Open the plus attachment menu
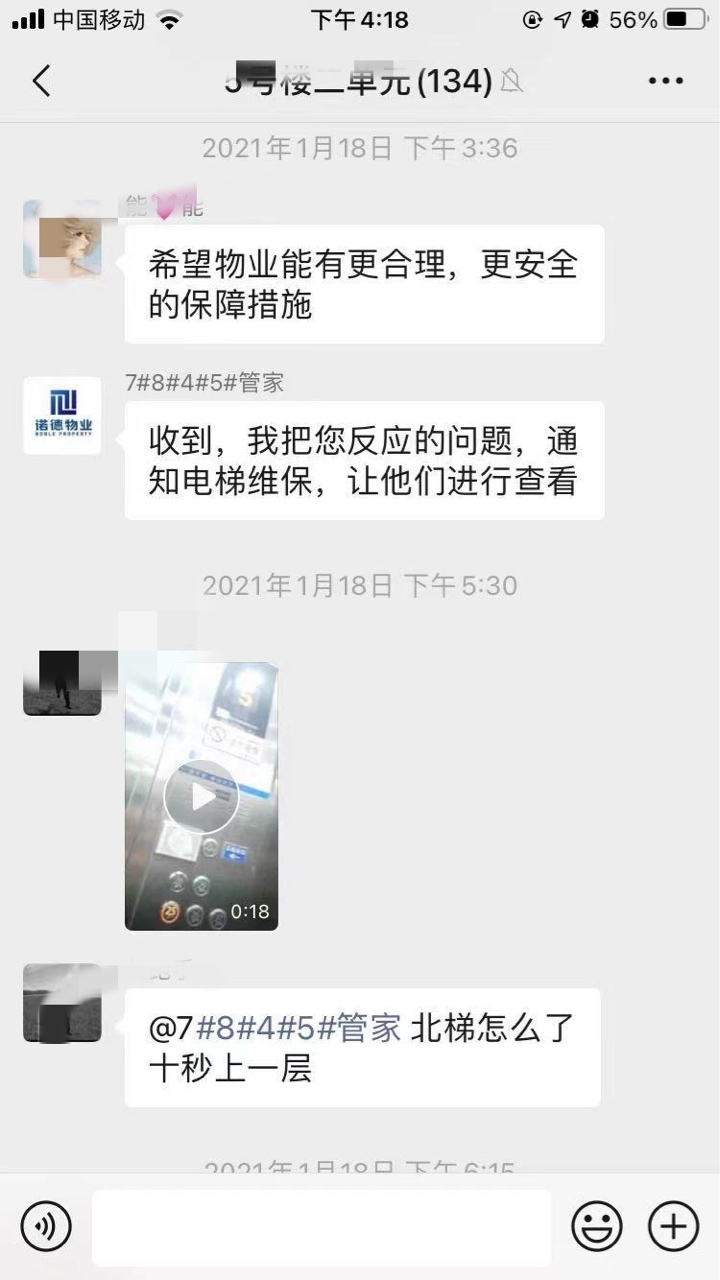The width and height of the screenshot is (720, 1280). (673, 1227)
